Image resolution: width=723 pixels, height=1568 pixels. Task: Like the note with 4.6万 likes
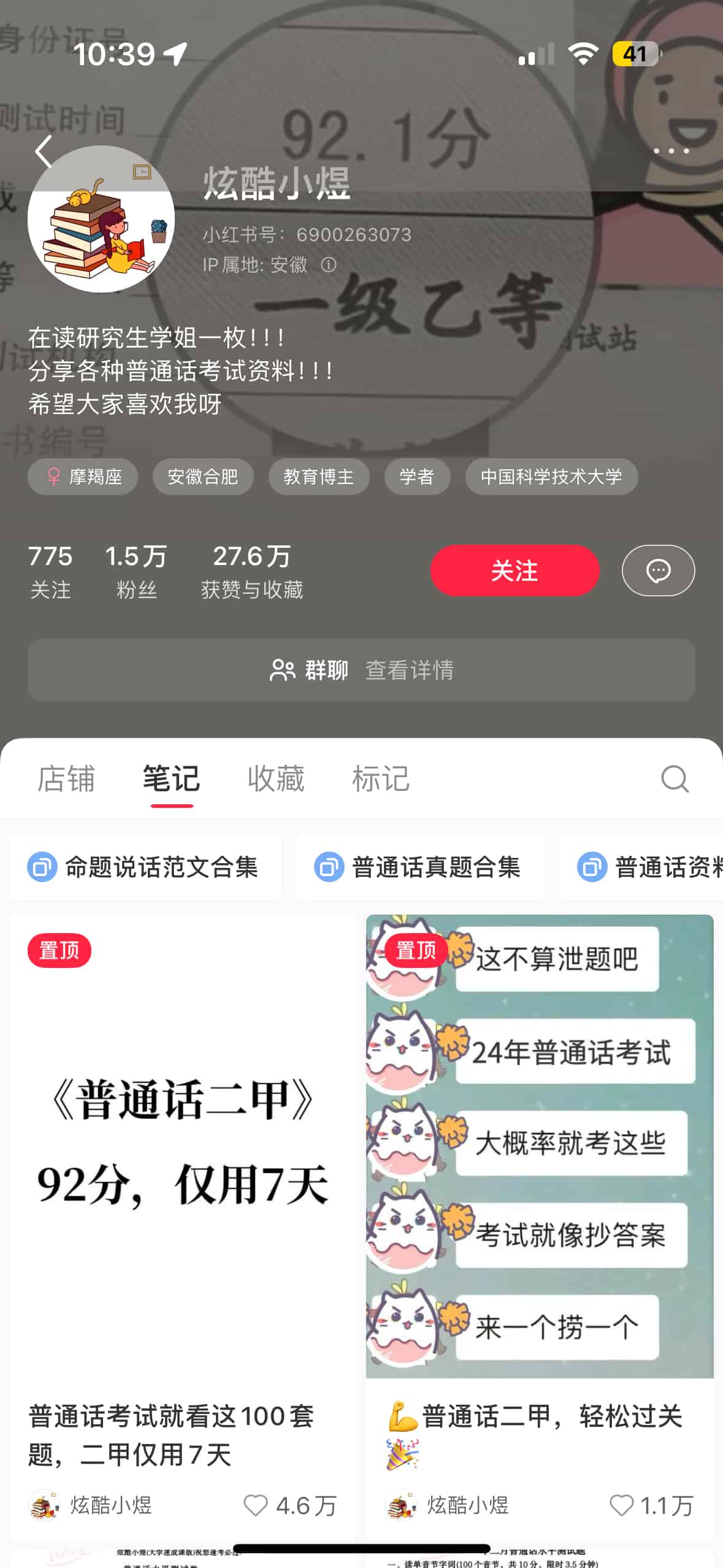(x=256, y=1505)
